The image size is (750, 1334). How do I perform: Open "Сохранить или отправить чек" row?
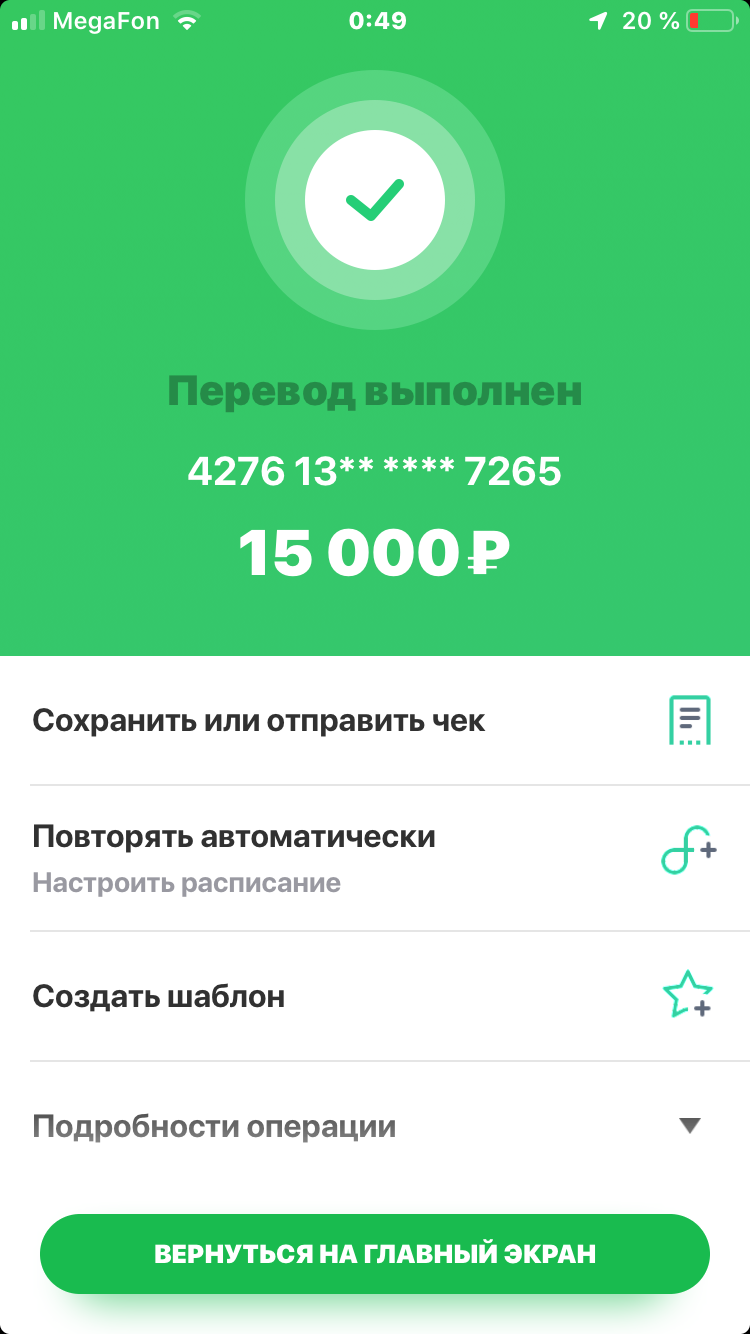tap(374, 721)
